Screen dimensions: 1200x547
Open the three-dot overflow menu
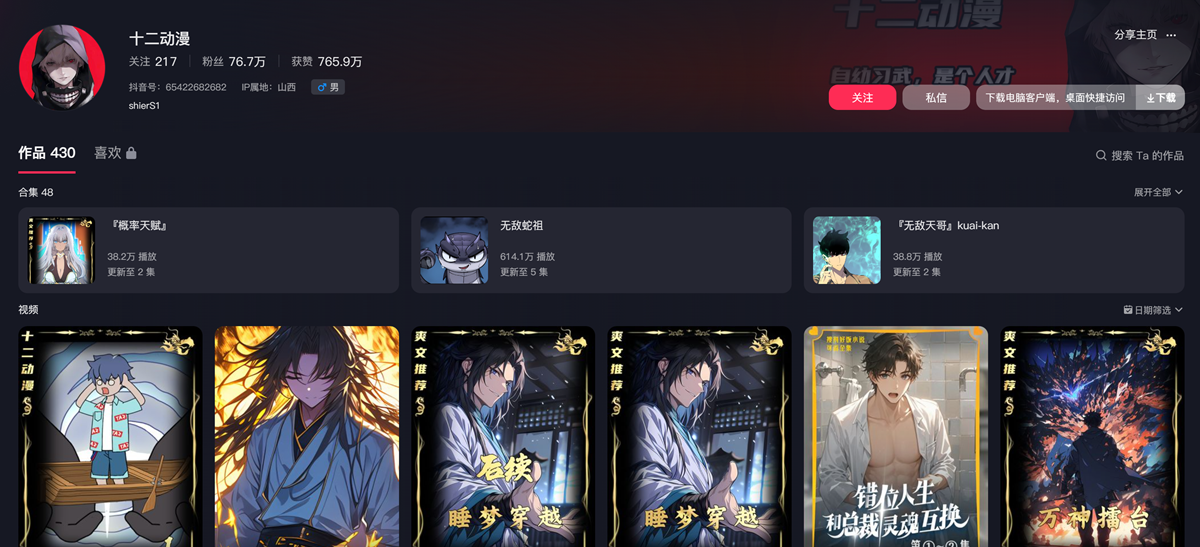1171,35
